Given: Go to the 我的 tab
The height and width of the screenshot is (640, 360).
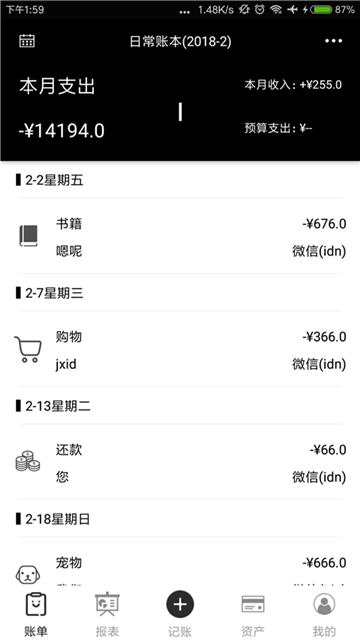Looking at the screenshot, I should point(324,614).
